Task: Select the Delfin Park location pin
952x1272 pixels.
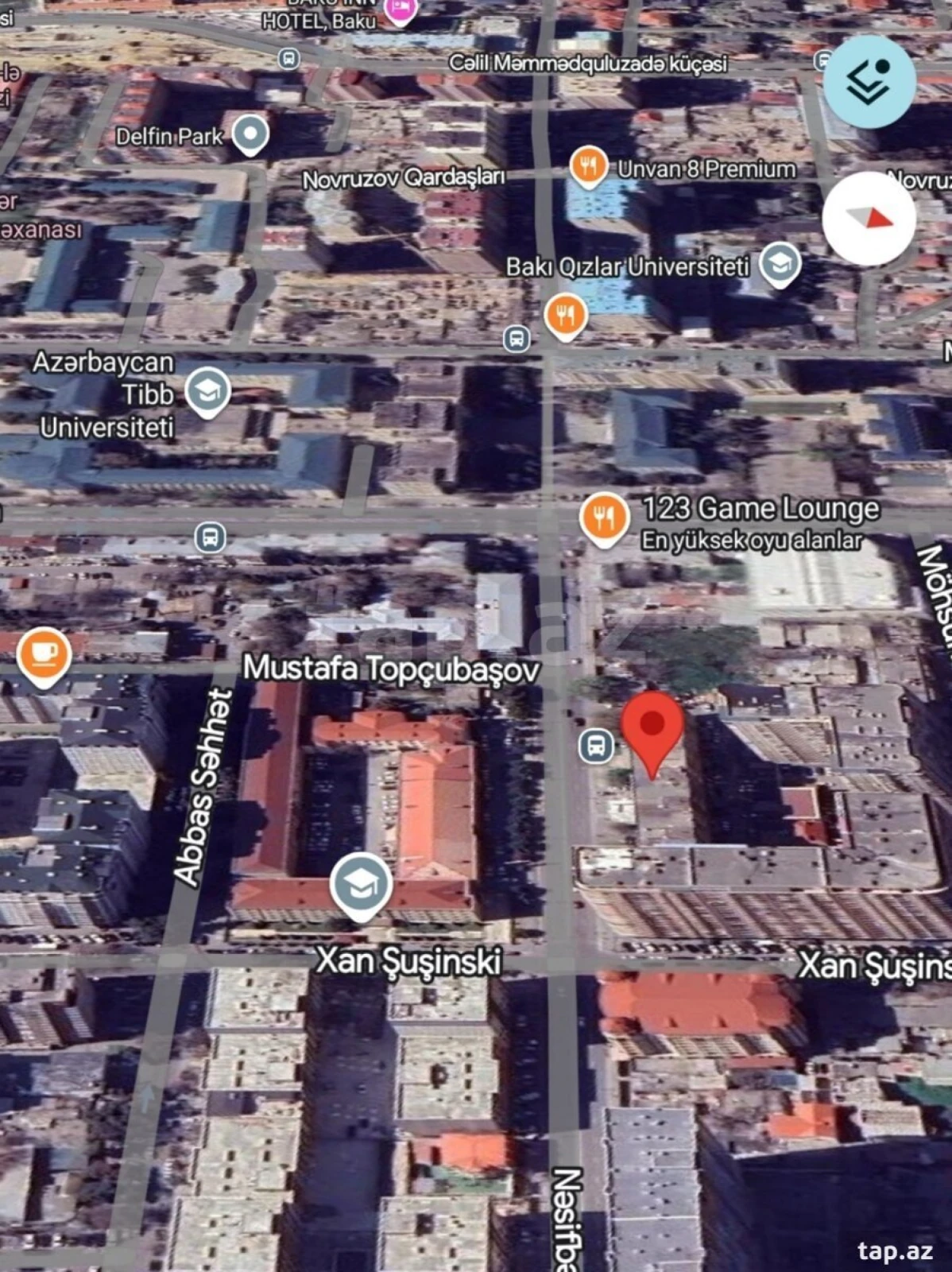Action: tap(249, 132)
